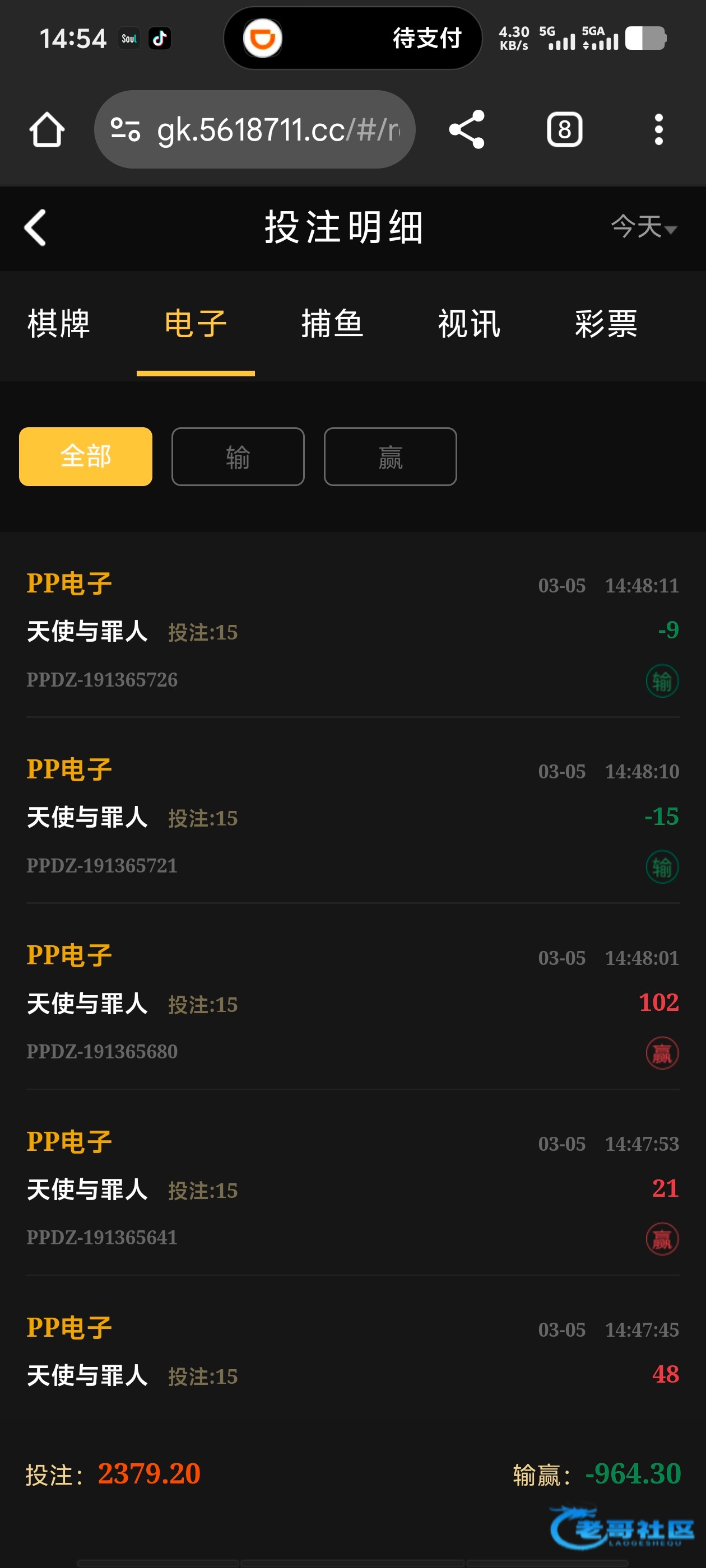Image resolution: width=706 pixels, height=1568 pixels.
Task: Tap the browser home button
Action: (47, 130)
